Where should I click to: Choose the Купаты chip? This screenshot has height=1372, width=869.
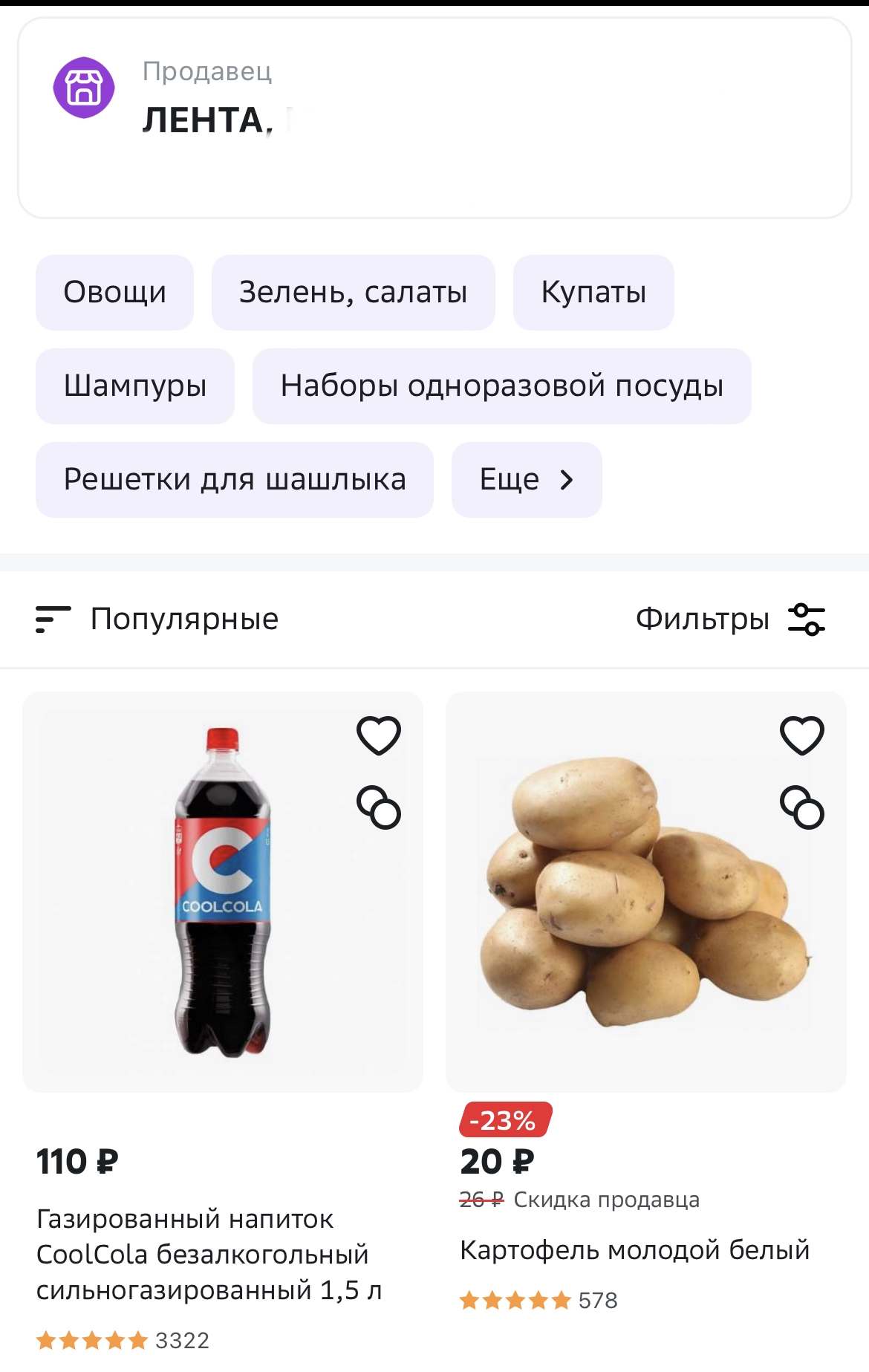593,293
